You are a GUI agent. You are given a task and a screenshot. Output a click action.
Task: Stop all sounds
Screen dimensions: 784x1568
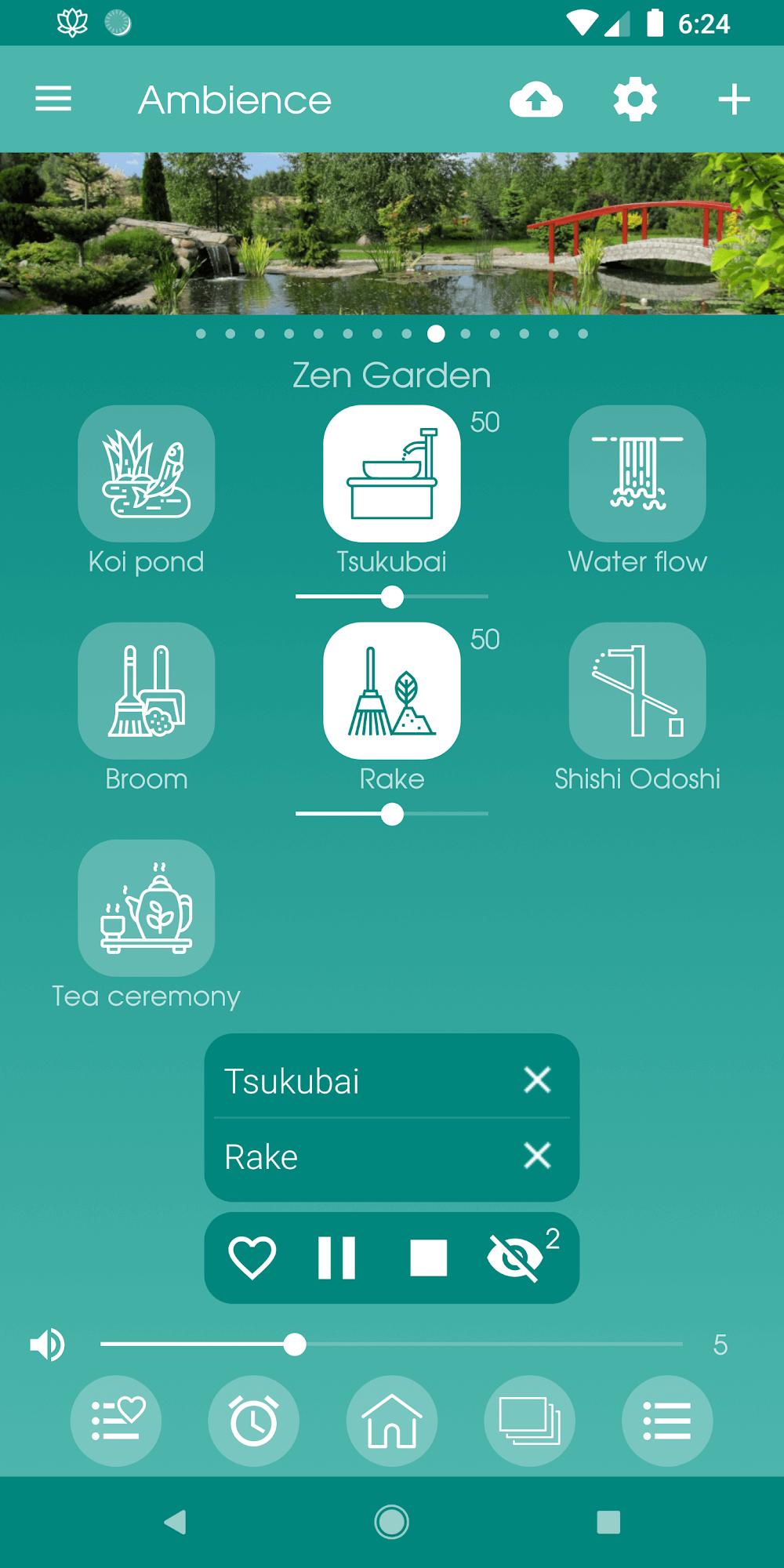(429, 1258)
